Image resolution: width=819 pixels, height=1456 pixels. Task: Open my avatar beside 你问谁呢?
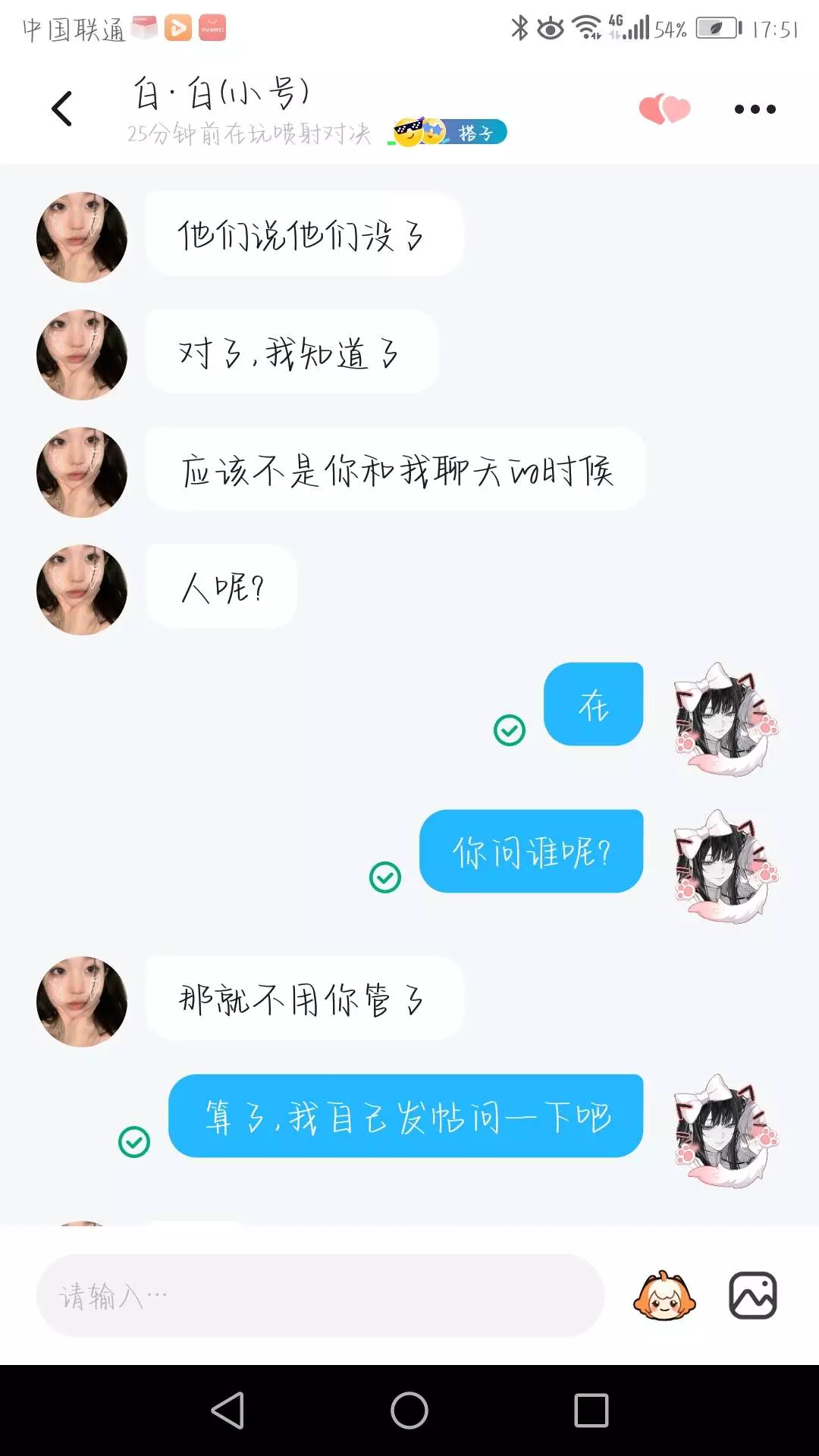tap(726, 866)
